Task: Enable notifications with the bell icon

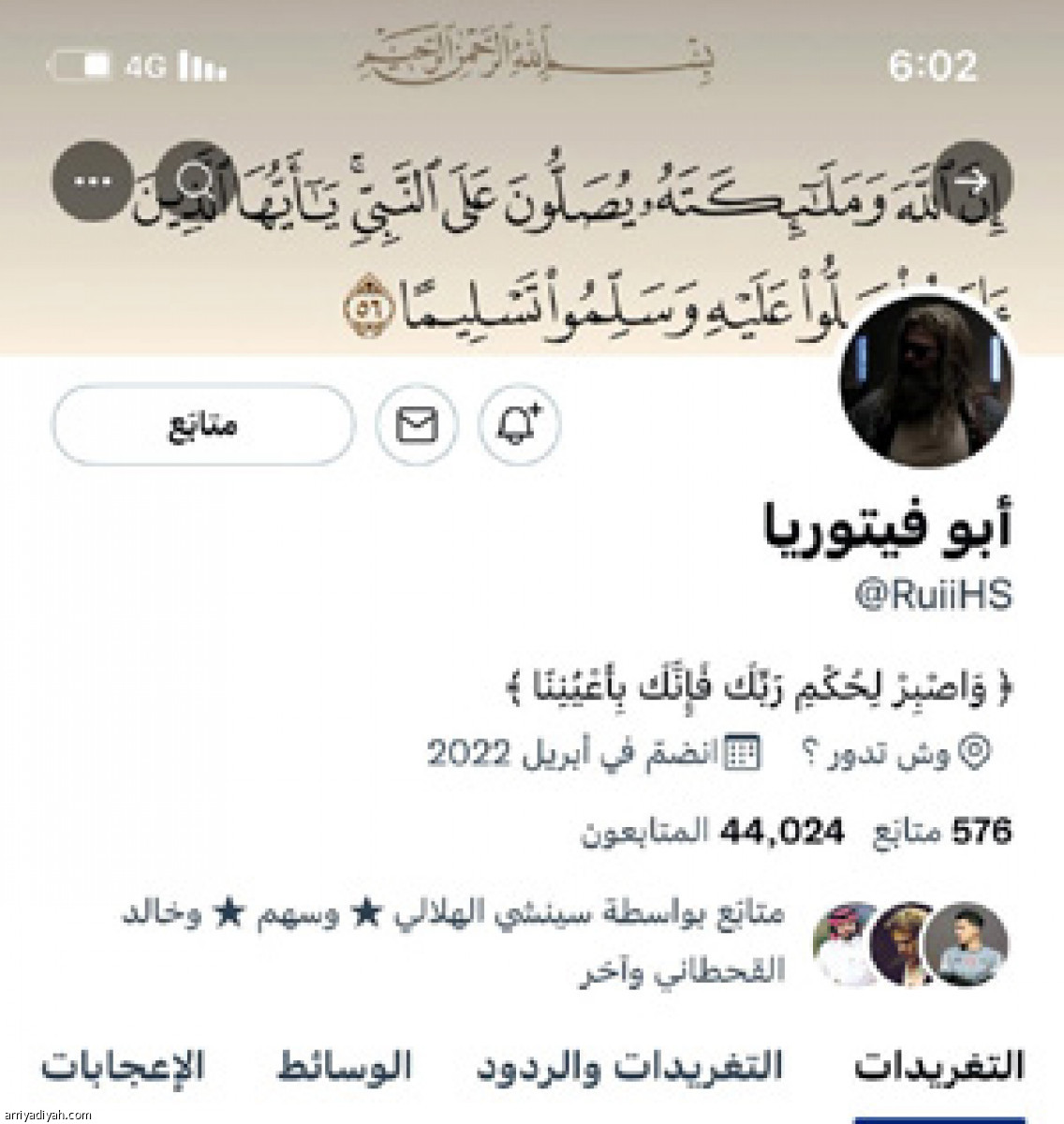Action: pyautogui.click(x=519, y=425)
